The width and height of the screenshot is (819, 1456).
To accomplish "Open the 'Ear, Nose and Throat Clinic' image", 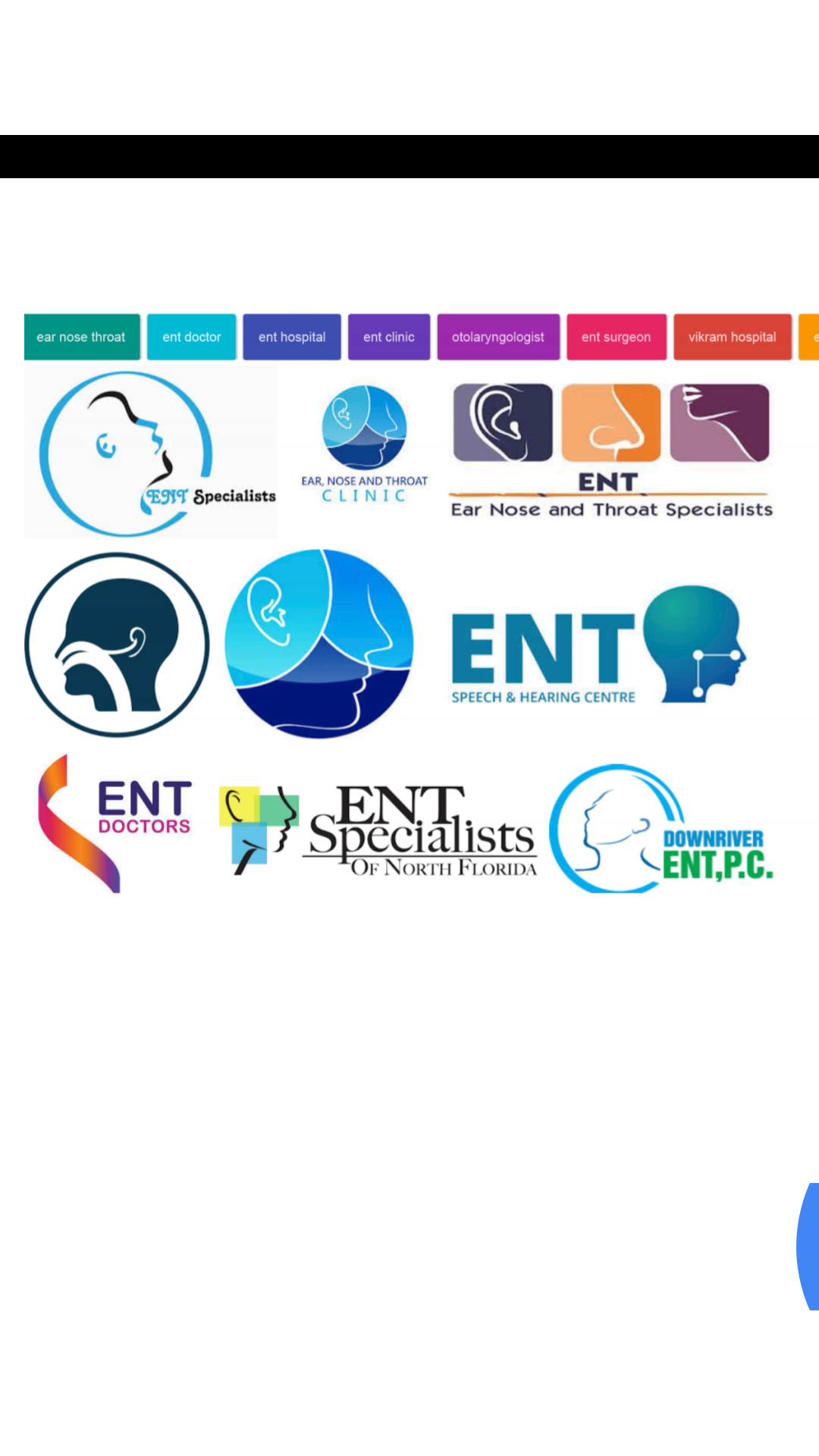I will click(364, 444).
